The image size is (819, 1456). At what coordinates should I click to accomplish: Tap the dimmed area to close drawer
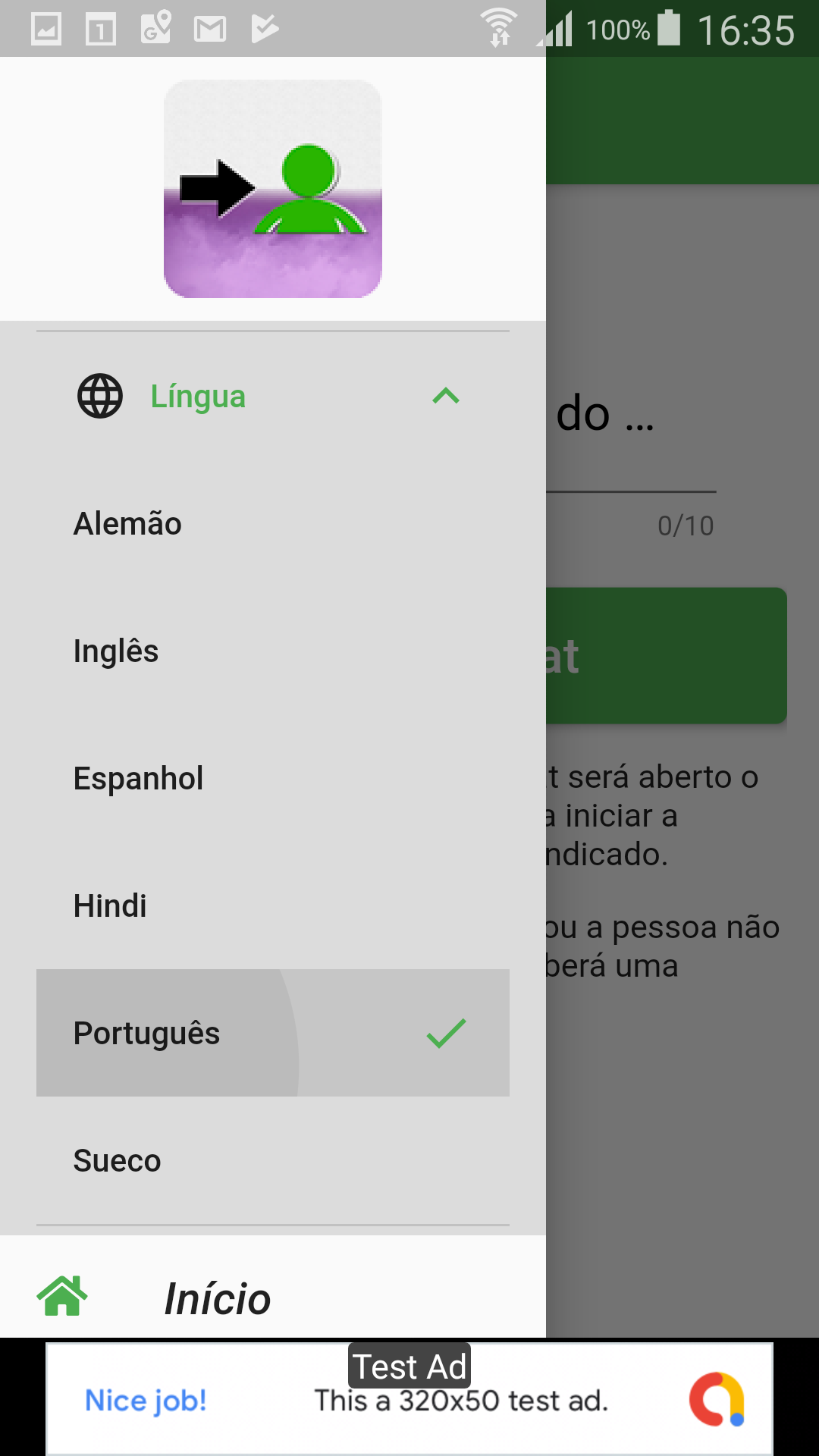pos(682,1062)
